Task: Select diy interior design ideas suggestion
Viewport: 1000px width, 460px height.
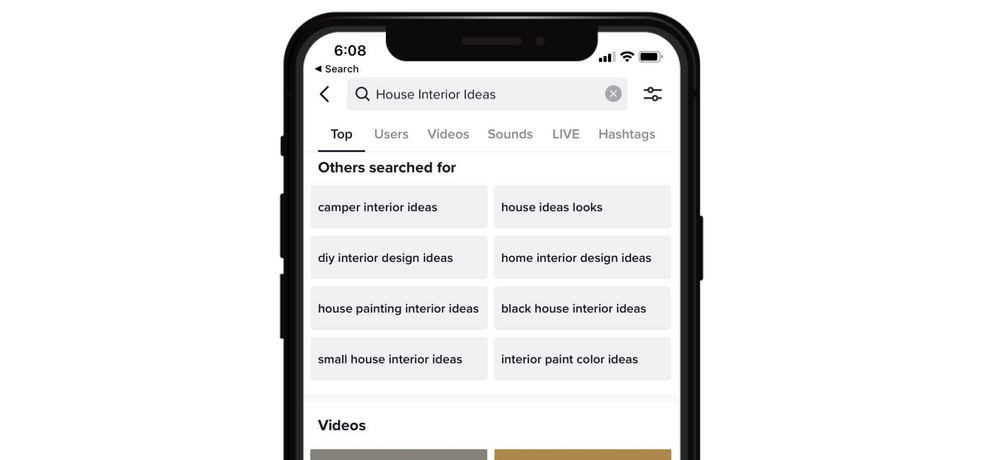Action: point(399,258)
